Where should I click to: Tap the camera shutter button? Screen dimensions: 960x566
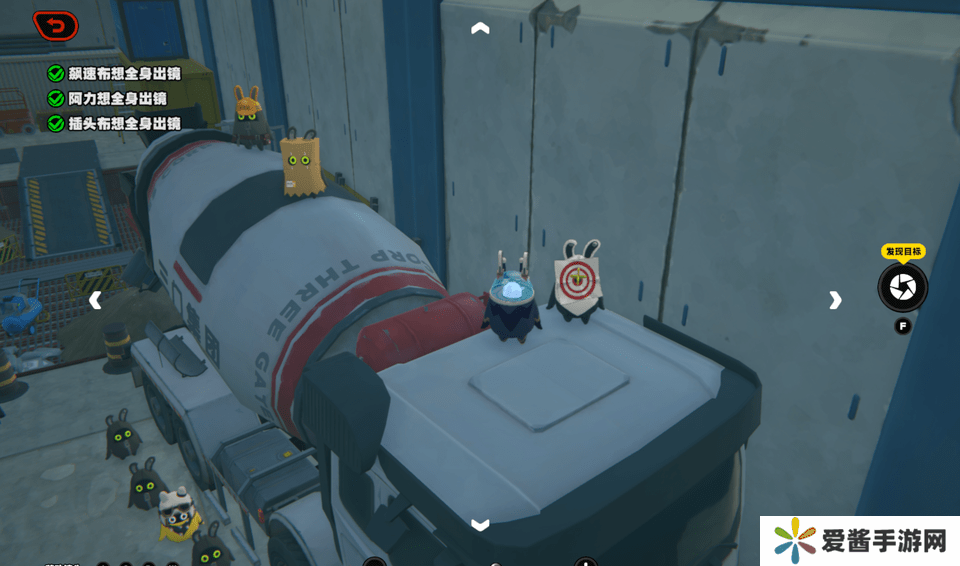pyautogui.click(x=902, y=288)
